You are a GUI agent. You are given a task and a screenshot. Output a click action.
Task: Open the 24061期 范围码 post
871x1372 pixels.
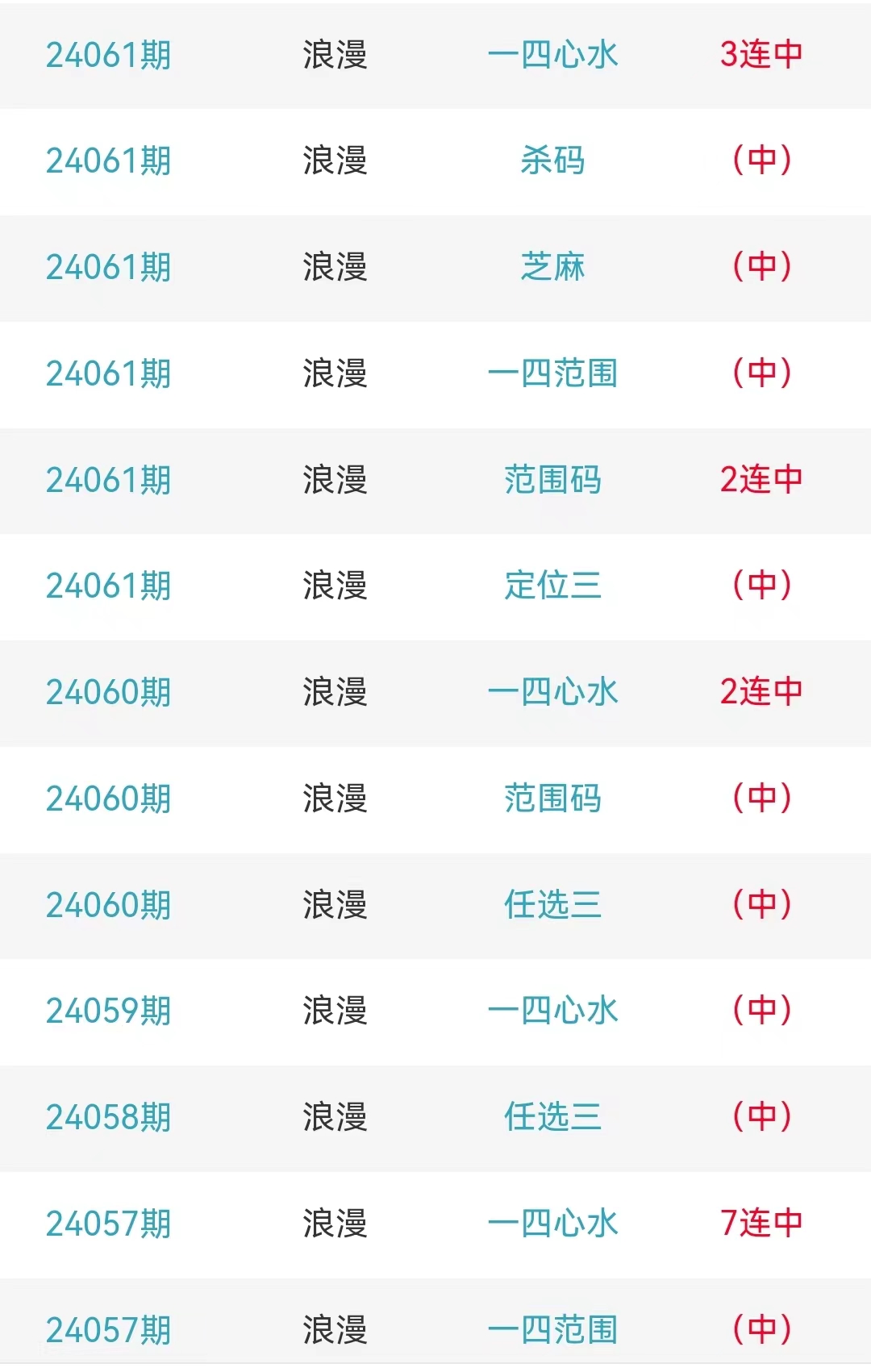552,480
